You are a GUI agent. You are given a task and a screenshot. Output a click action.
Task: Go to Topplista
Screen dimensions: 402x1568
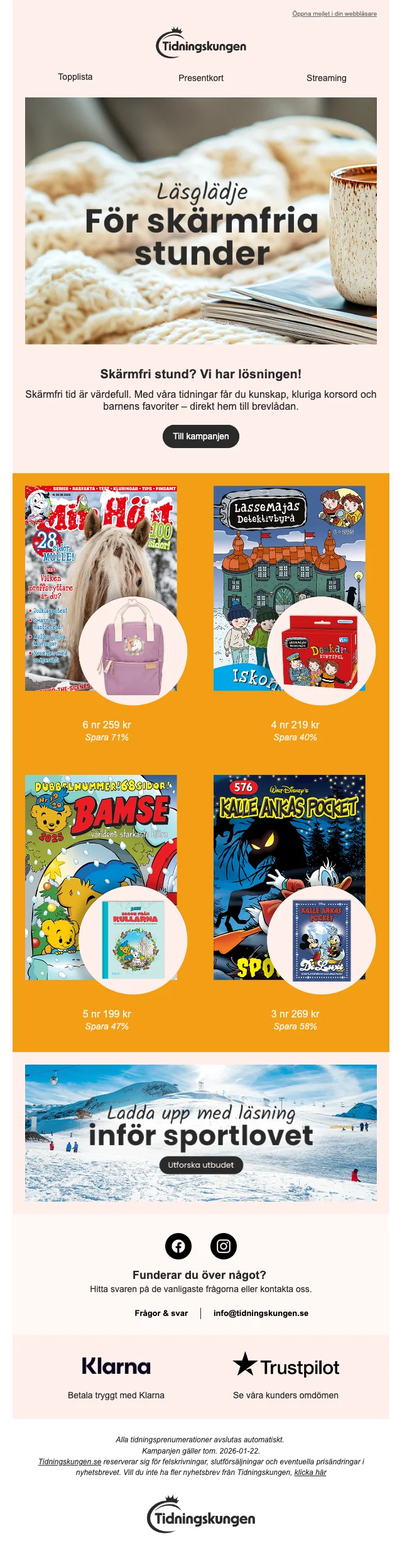(75, 77)
